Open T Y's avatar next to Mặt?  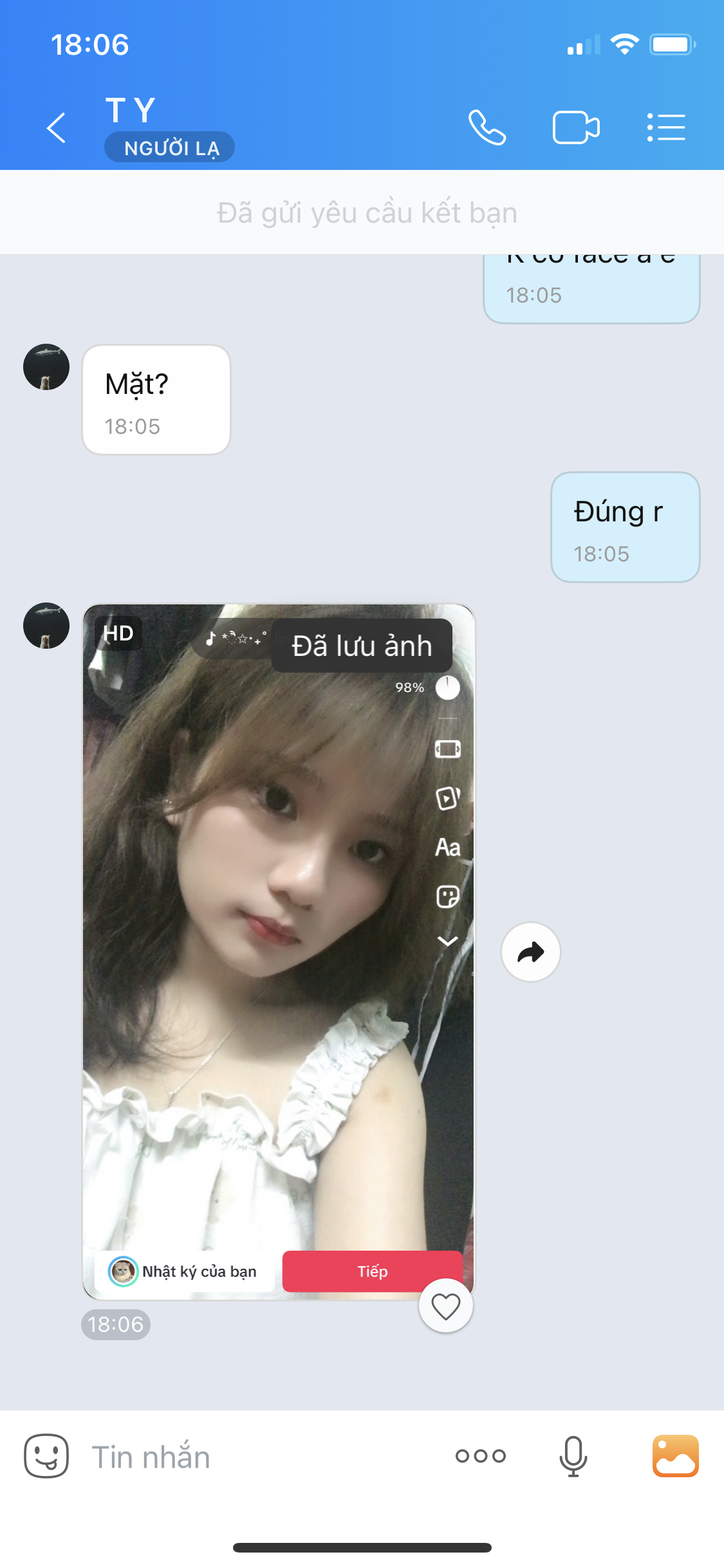tap(46, 367)
